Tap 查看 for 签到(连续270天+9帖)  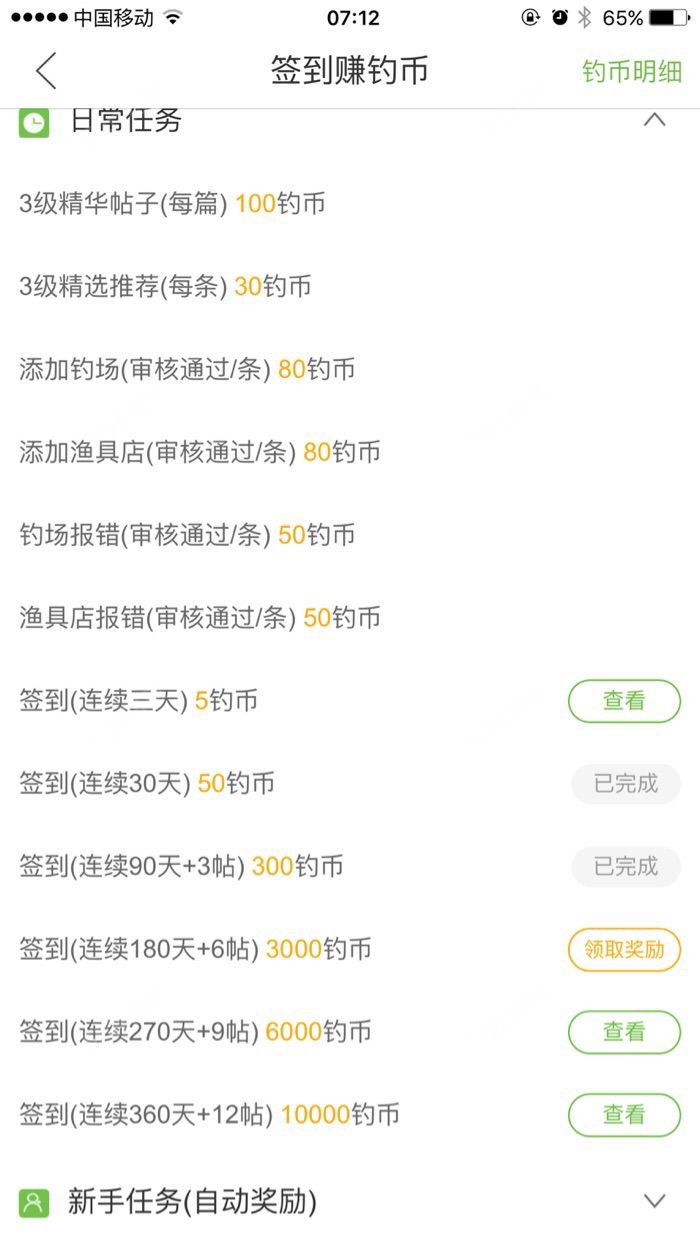tap(624, 1032)
